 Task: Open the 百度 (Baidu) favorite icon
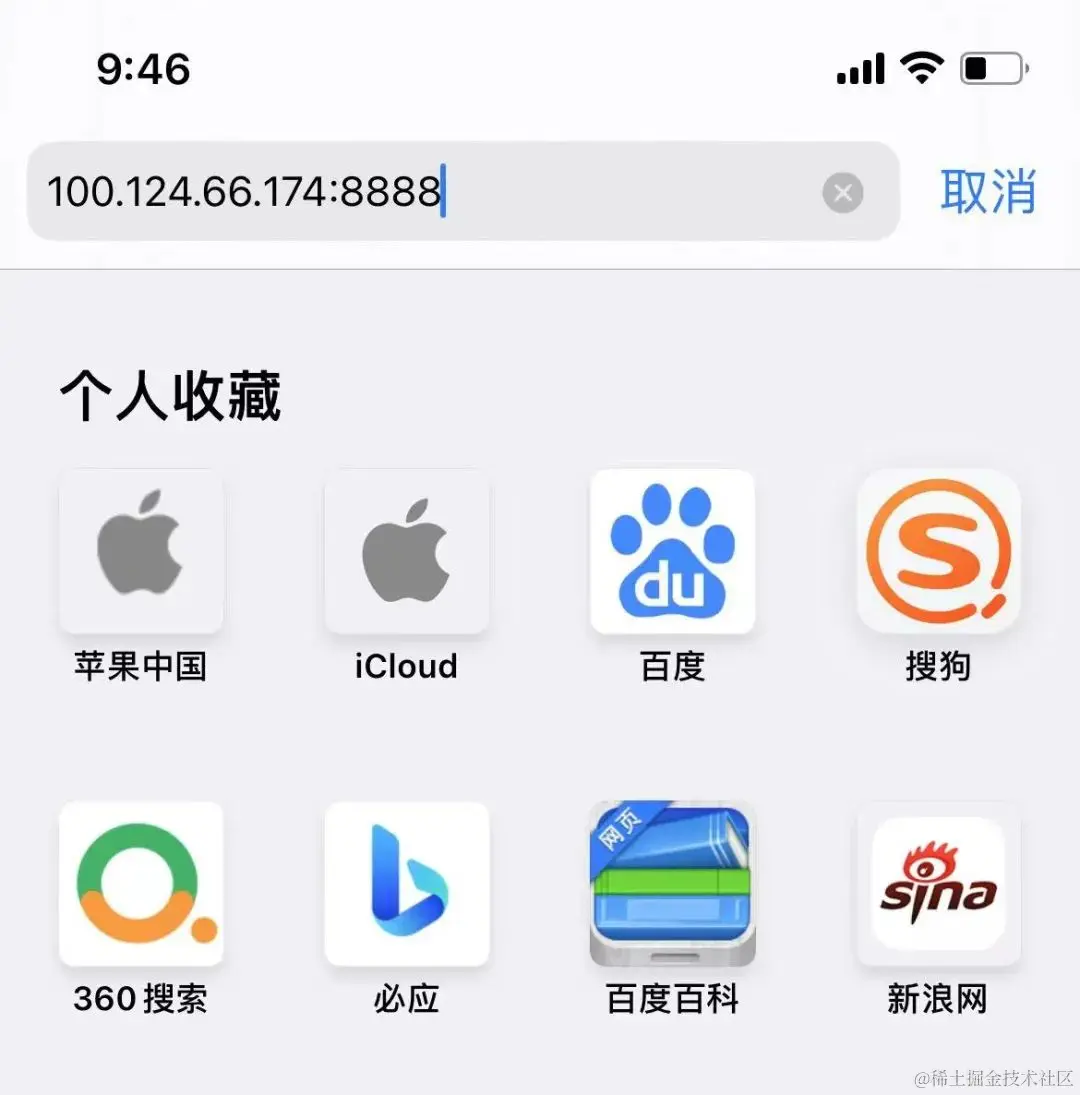(x=672, y=550)
